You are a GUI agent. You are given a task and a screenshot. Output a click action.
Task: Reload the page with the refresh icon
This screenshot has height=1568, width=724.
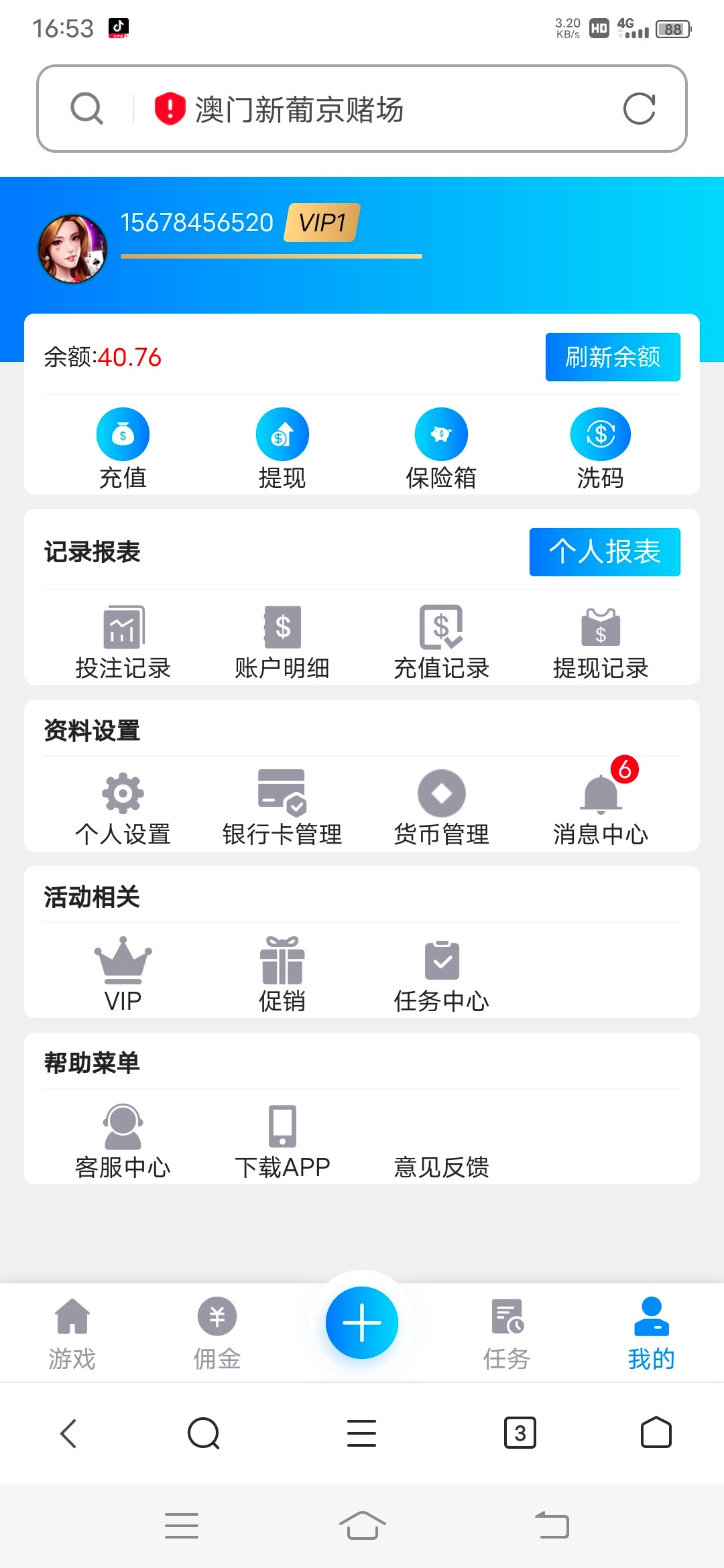(x=639, y=109)
